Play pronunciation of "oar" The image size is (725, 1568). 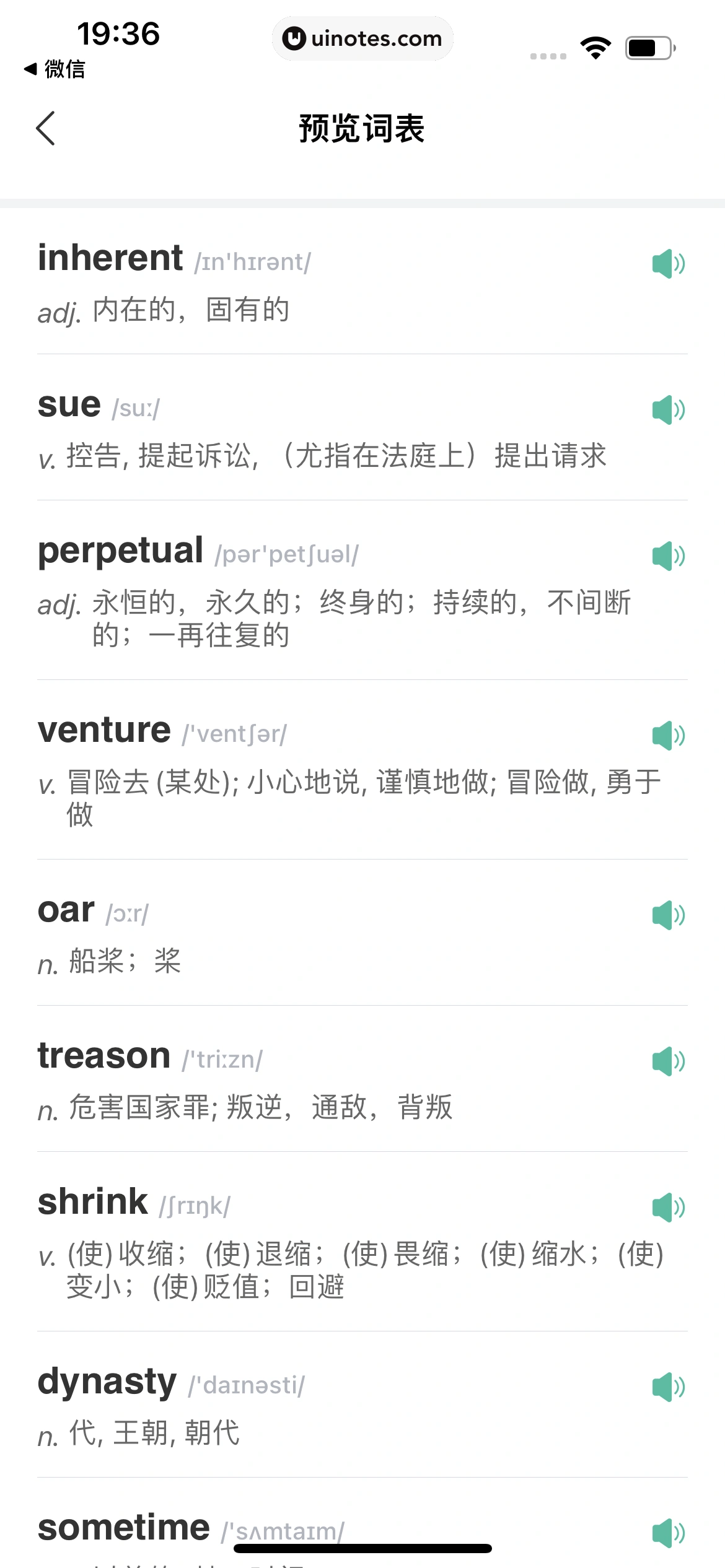(667, 914)
